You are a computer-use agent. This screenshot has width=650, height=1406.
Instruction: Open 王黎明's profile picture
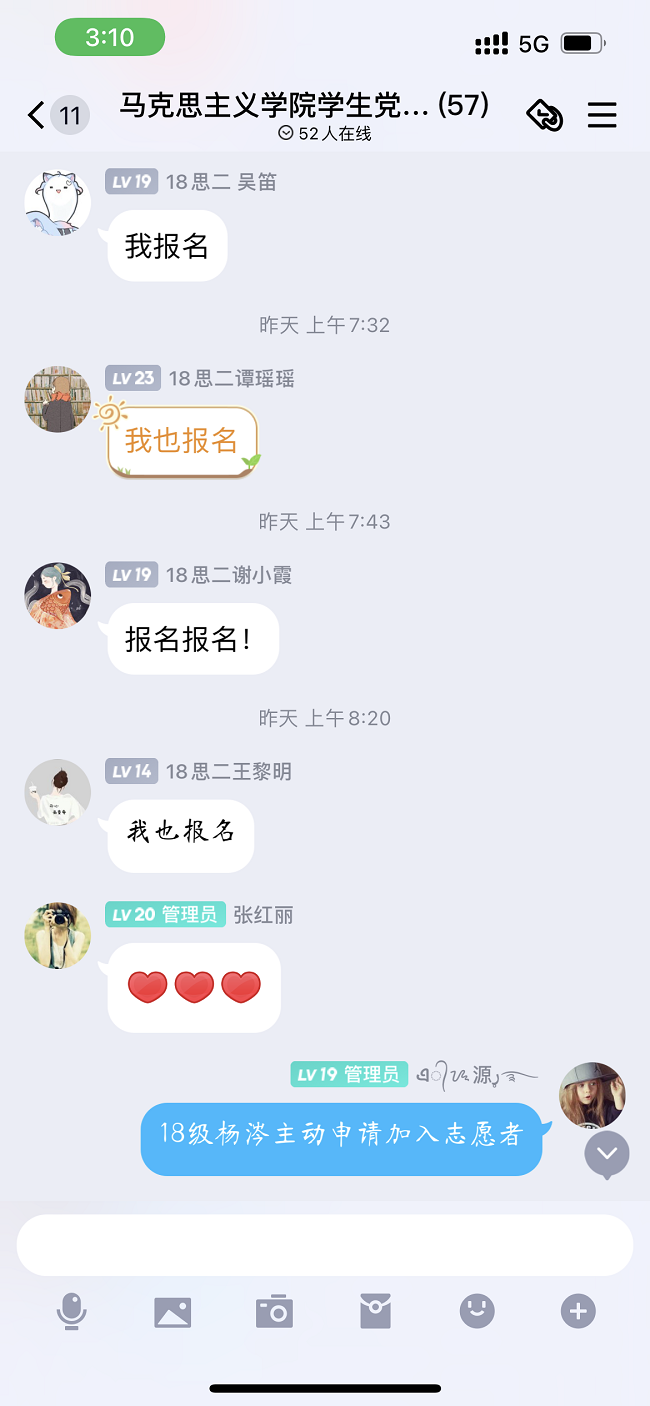(57, 792)
